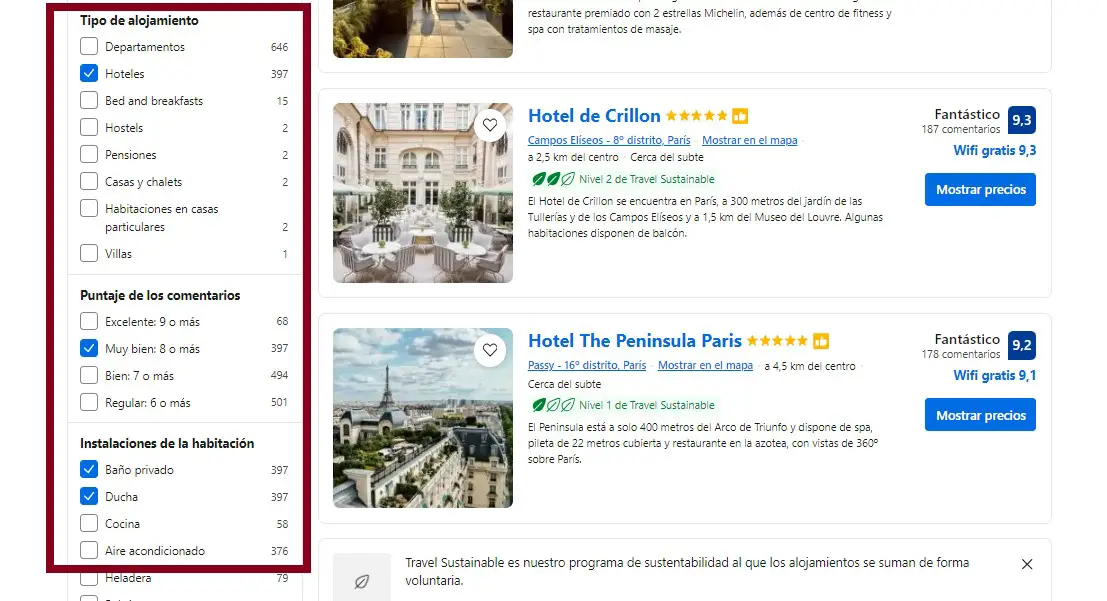
Task: Open the Hotel de Crillon listing title
Action: click(594, 116)
